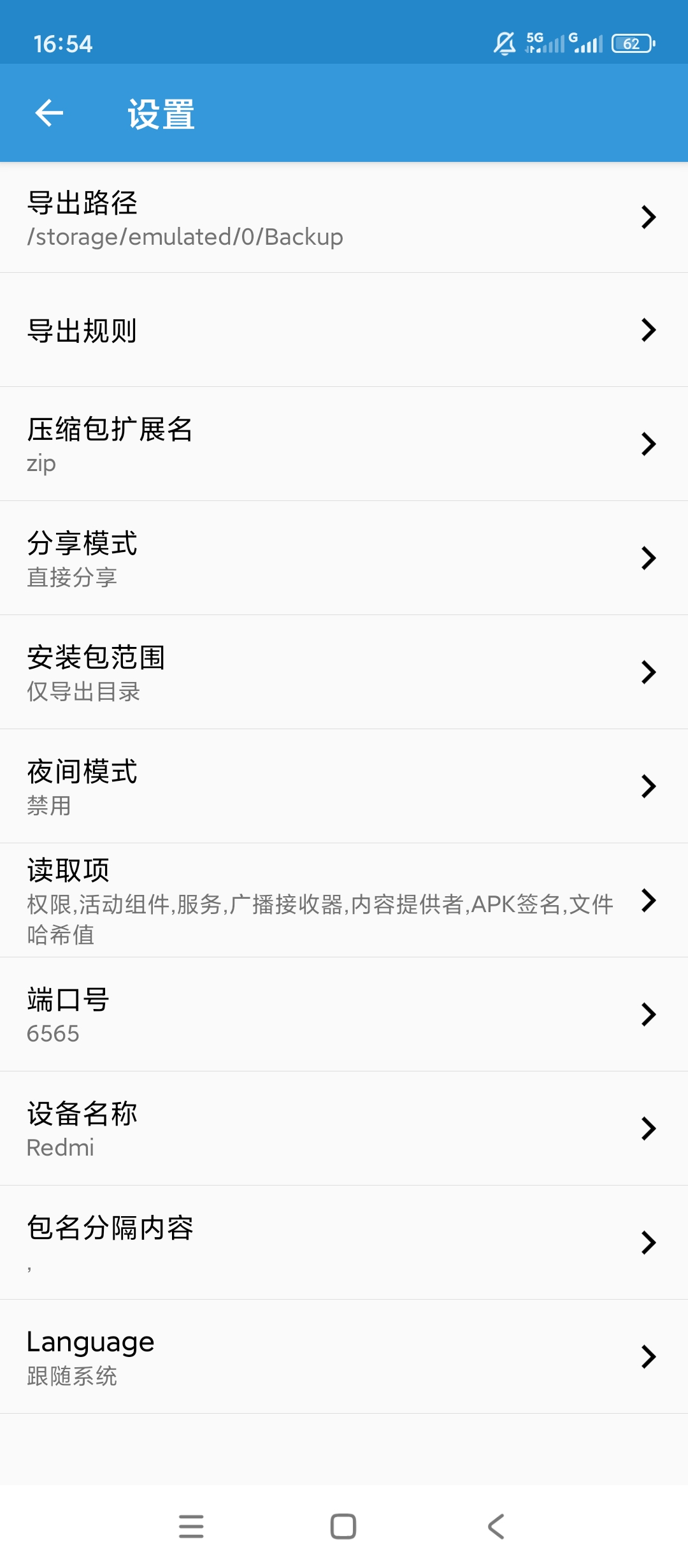Image resolution: width=688 pixels, height=1568 pixels.
Task: Open the 夜间模式 night mode setting
Action: click(344, 787)
